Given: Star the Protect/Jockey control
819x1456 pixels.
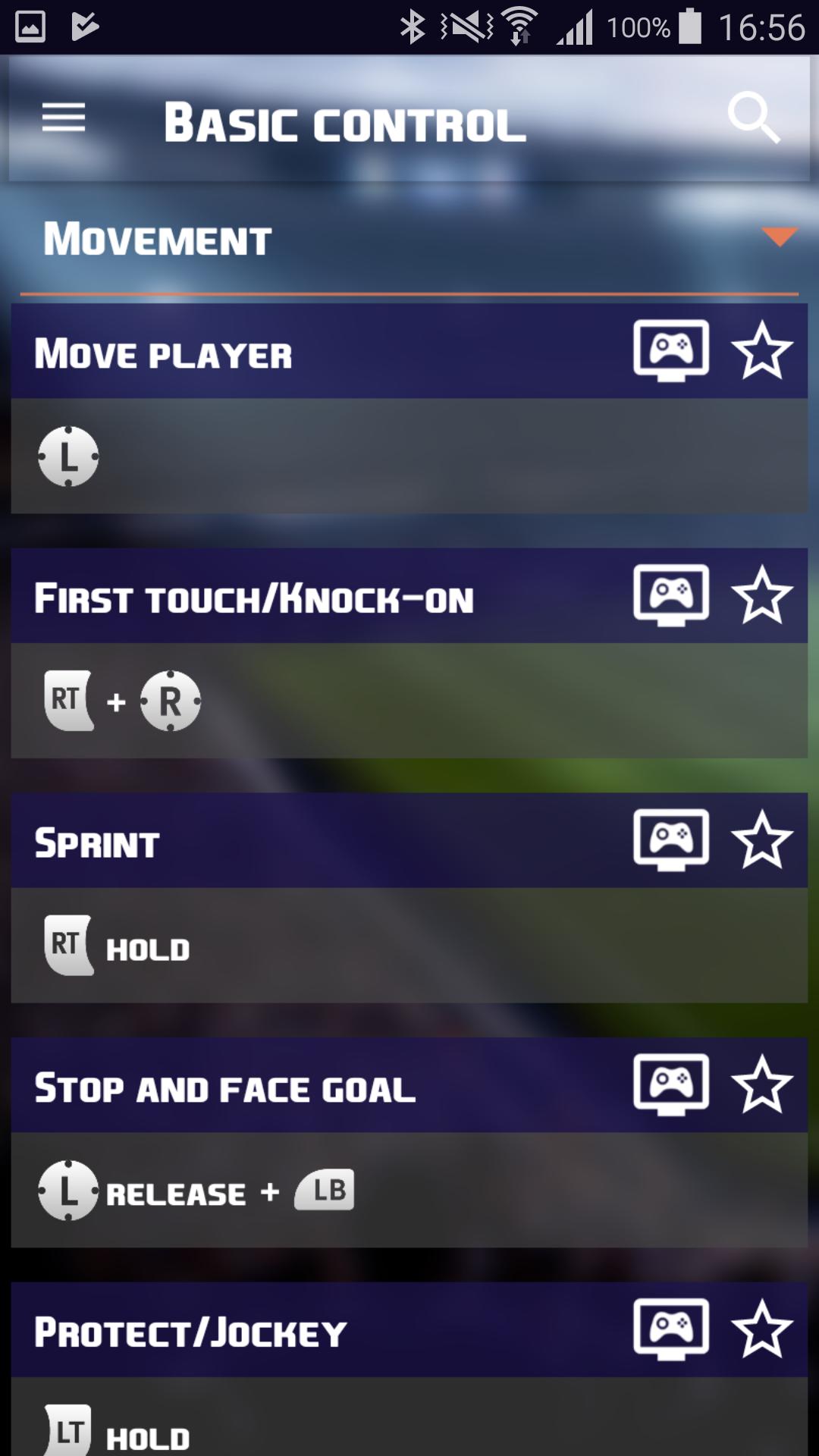Looking at the screenshot, I should pos(762,1329).
